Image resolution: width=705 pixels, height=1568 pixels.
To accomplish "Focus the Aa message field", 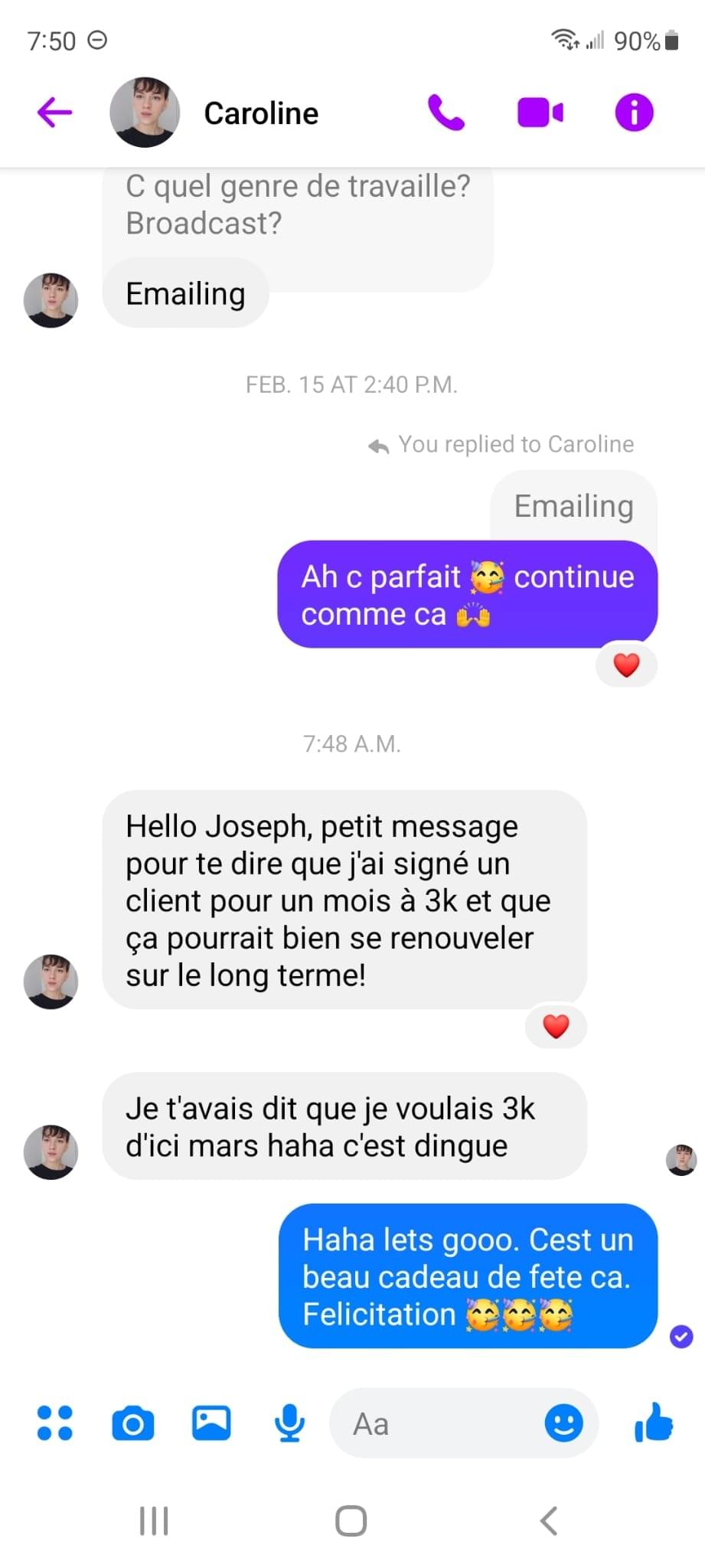I will pyautogui.click(x=436, y=1424).
